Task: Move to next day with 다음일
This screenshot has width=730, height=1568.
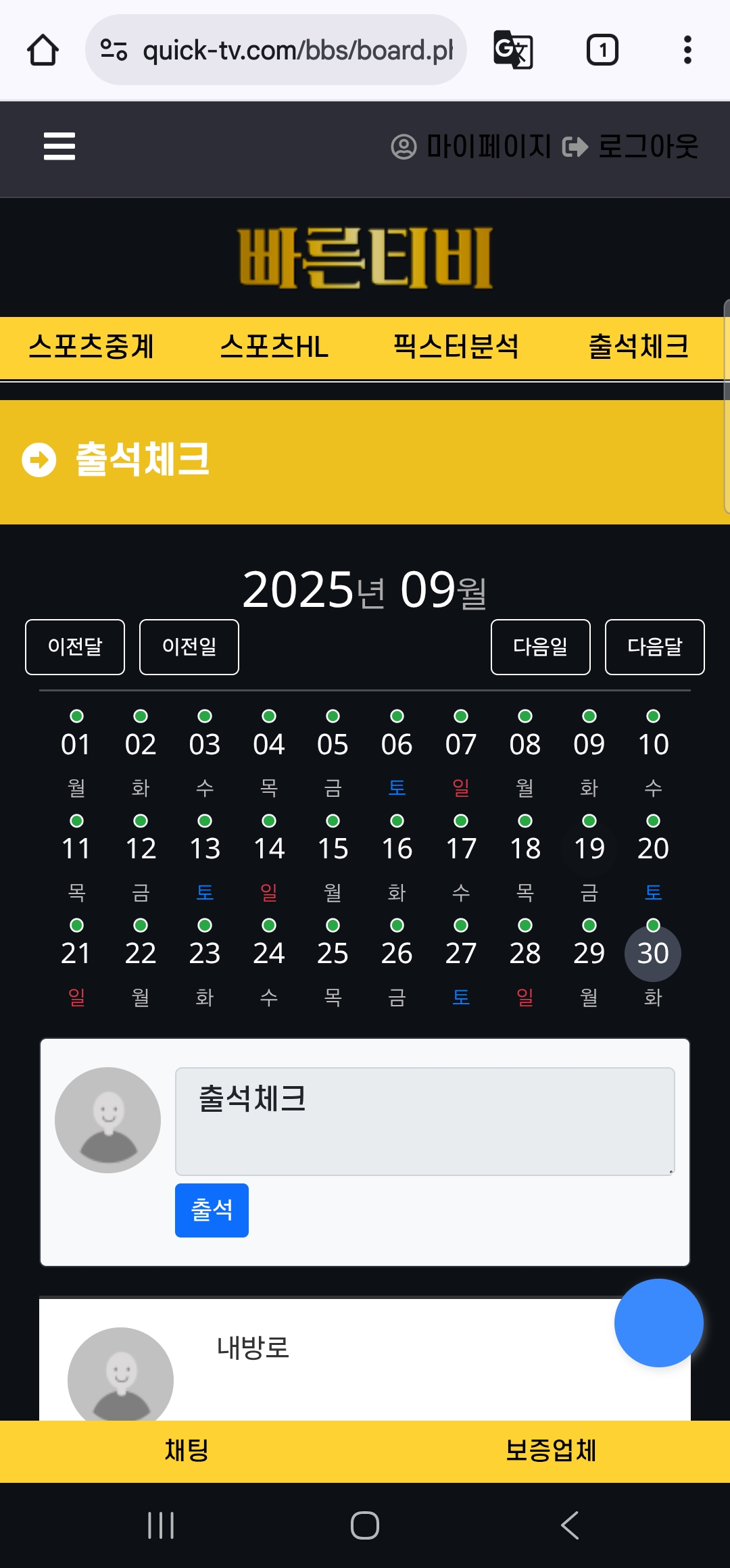Action: tap(541, 647)
